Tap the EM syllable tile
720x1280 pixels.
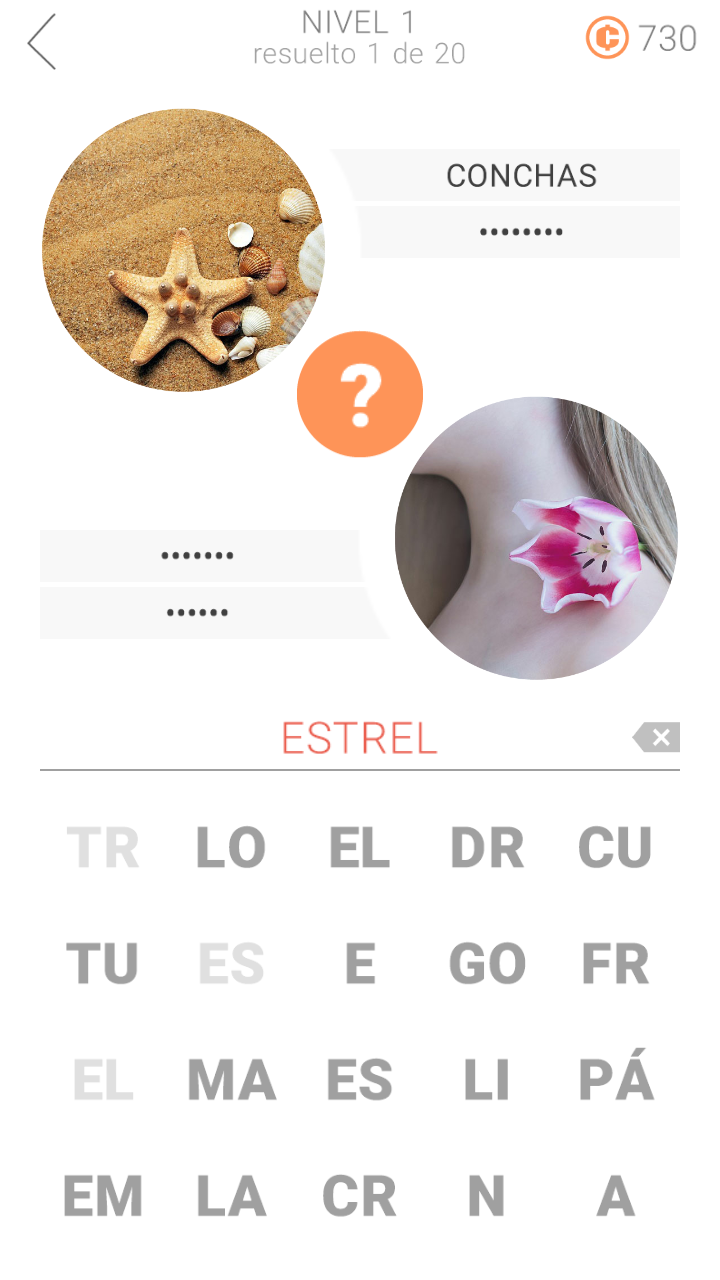coord(103,1196)
